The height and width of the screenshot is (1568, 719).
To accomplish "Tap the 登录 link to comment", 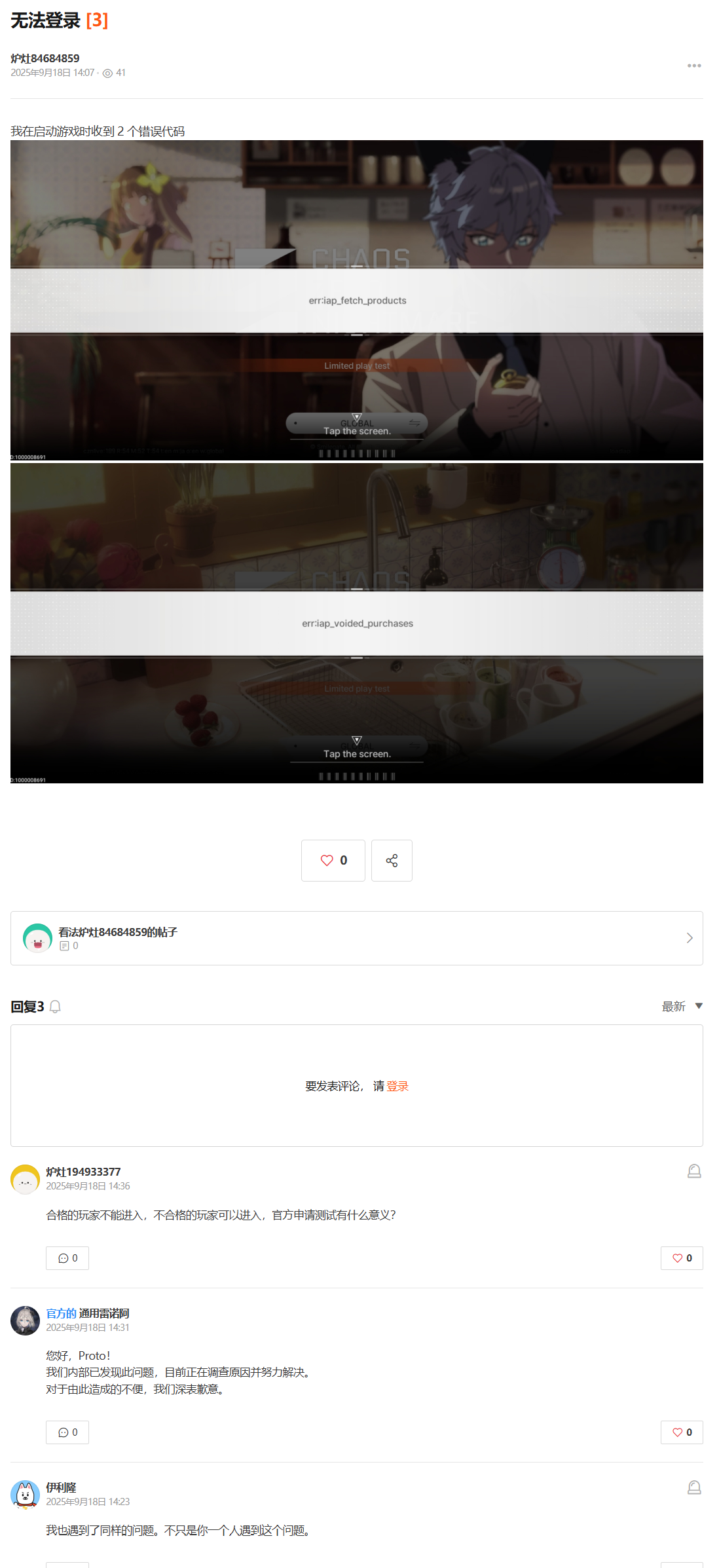I will point(397,1086).
